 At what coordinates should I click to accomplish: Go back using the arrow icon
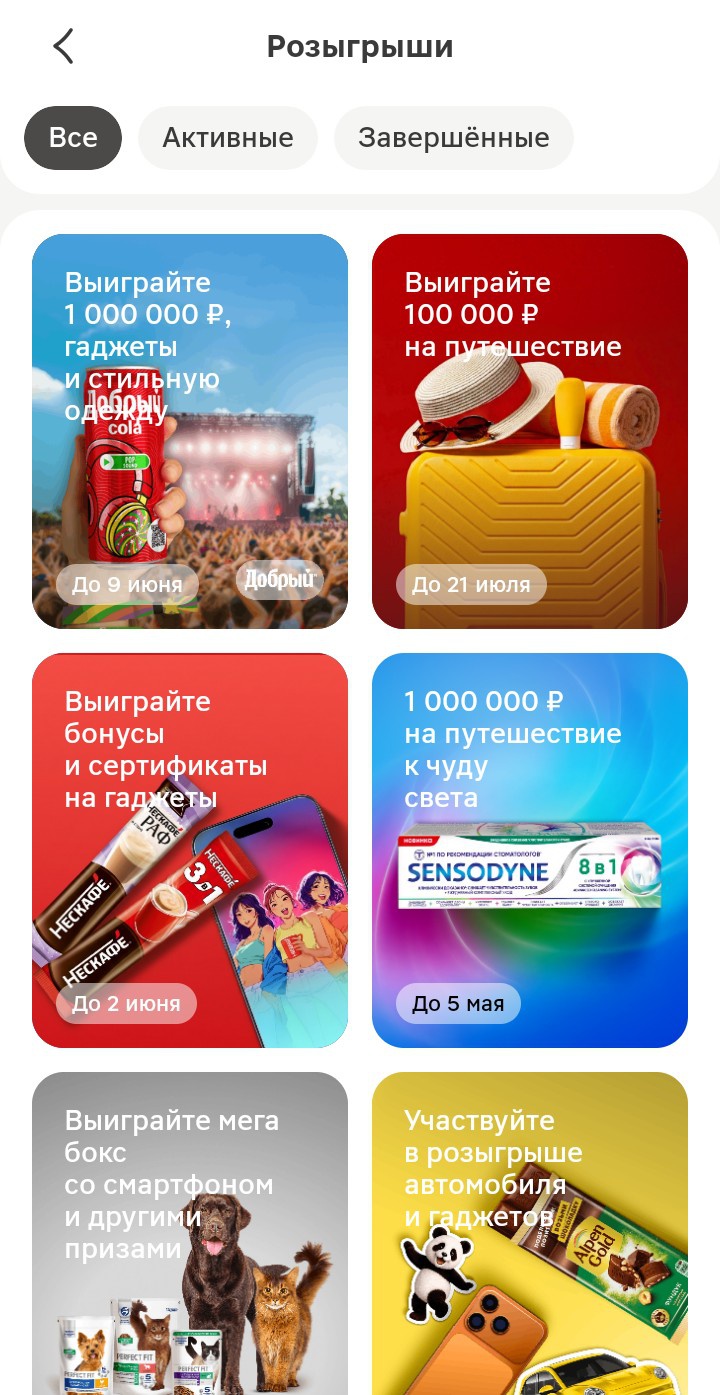[63, 46]
